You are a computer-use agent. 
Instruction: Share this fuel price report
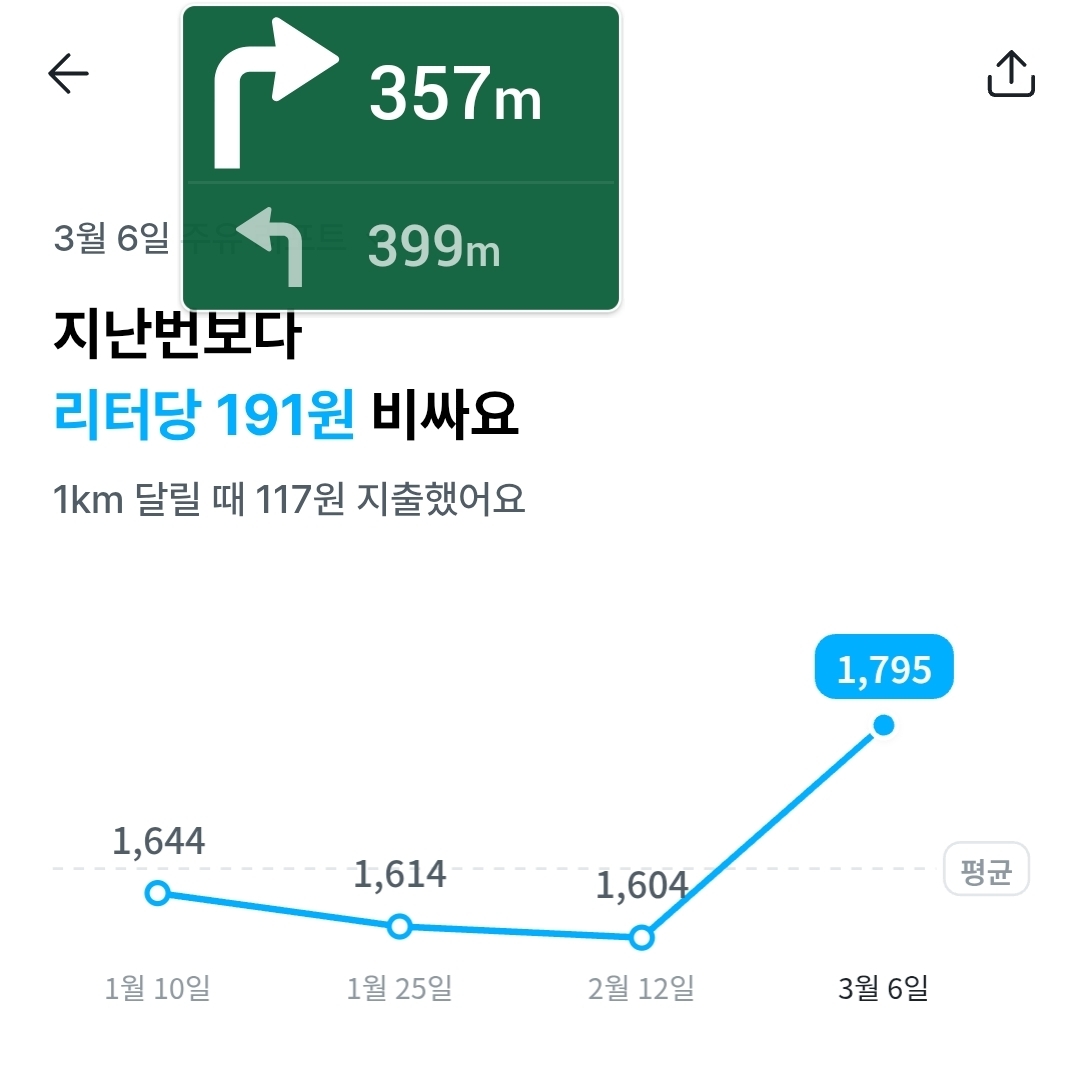coord(1010,74)
